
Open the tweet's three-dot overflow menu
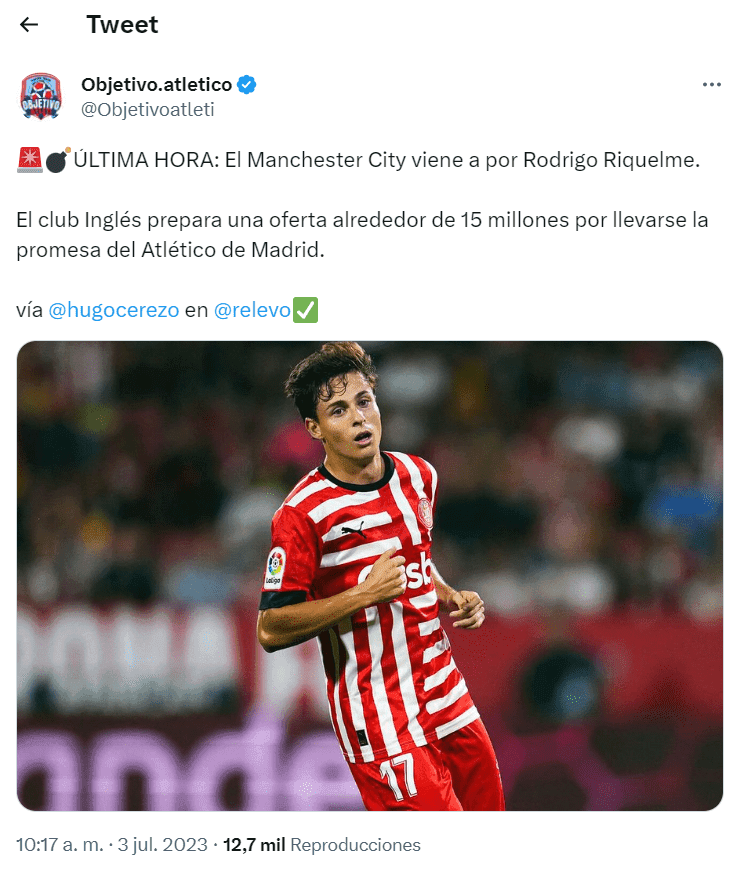click(711, 85)
